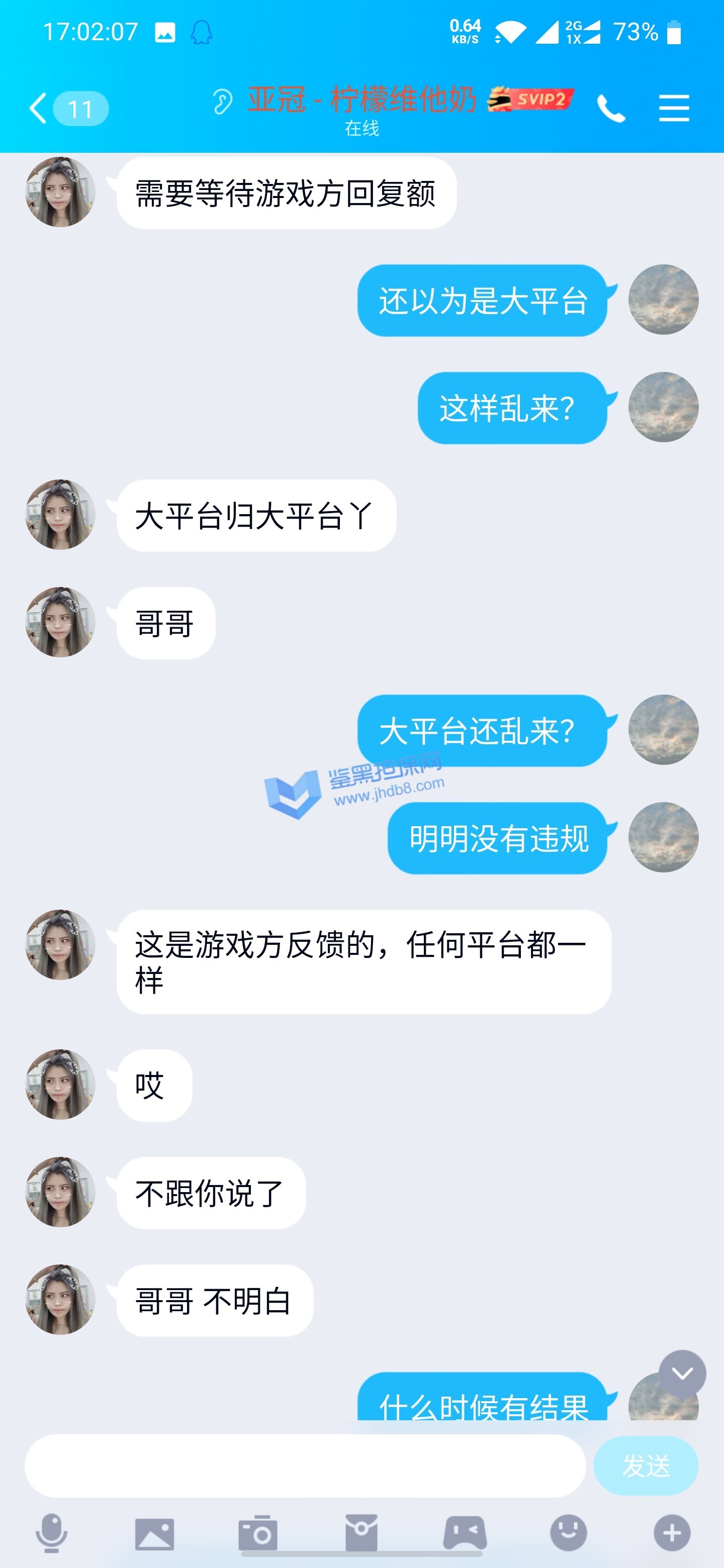Open the emoji picker
Image resolution: width=724 pixels, height=1568 pixels.
click(x=568, y=1533)
